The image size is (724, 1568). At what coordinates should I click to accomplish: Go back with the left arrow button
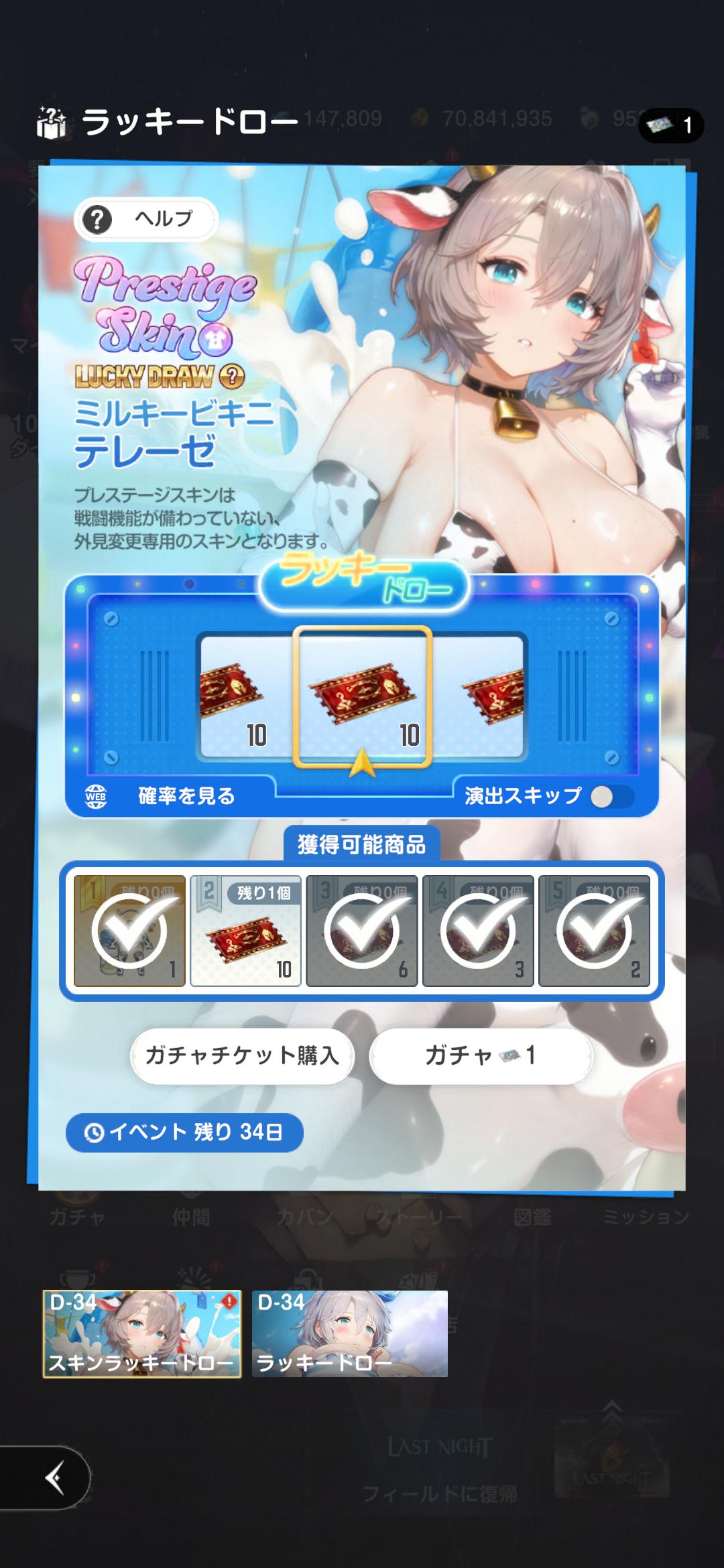54,1478
